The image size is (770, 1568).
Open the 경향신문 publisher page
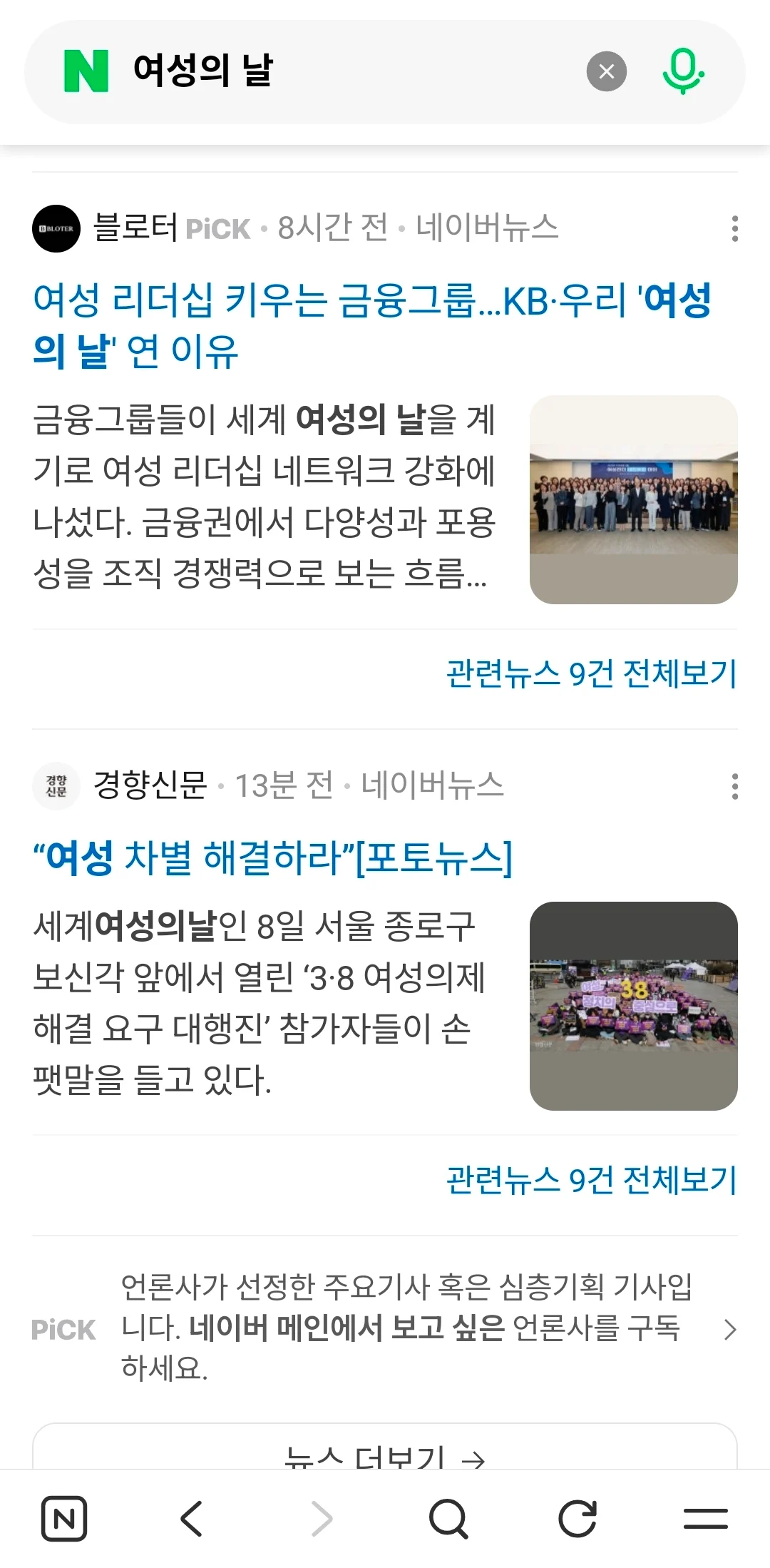(x=150, y=785)
